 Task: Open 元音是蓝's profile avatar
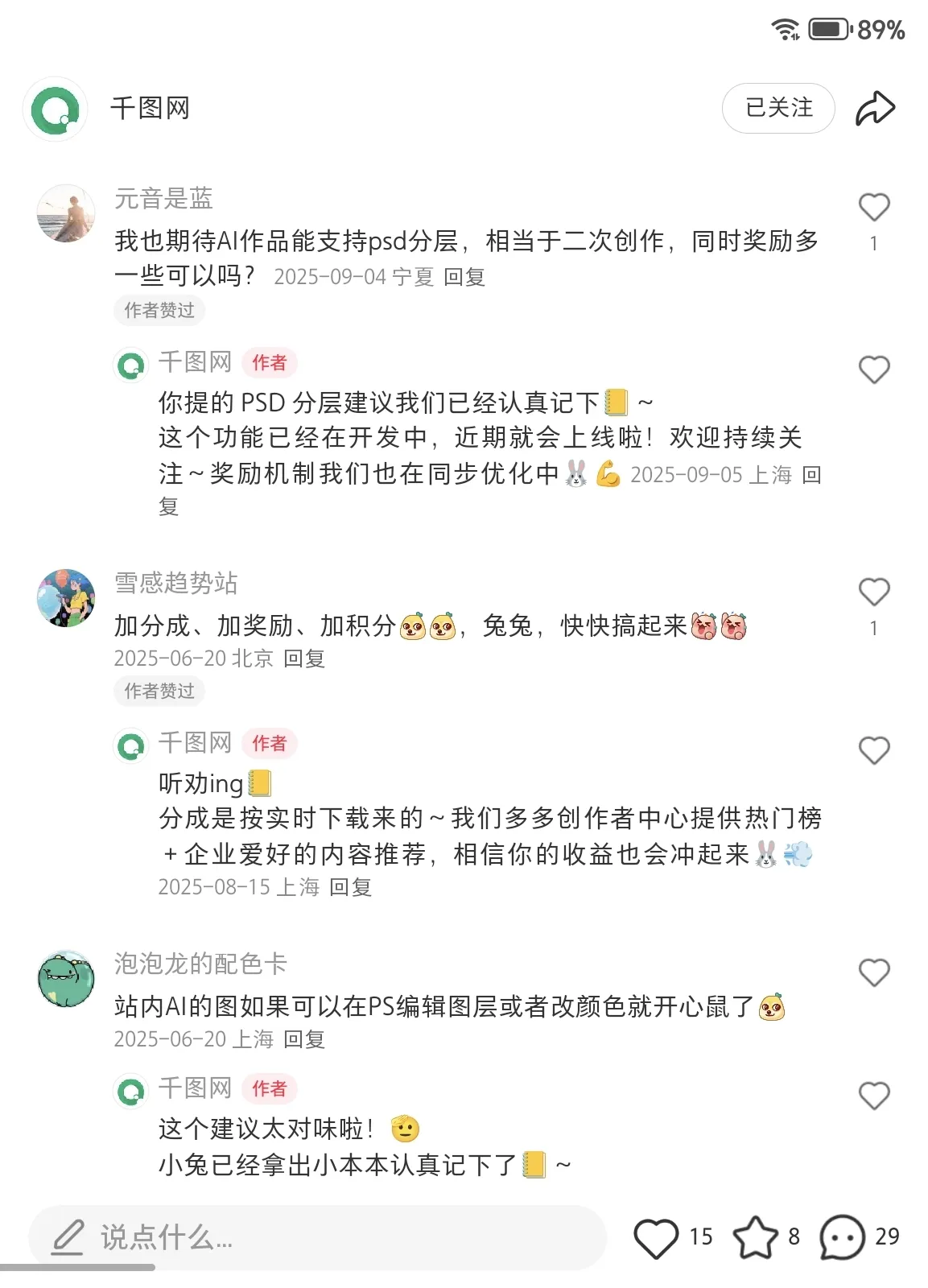click(x=66, y=213)
